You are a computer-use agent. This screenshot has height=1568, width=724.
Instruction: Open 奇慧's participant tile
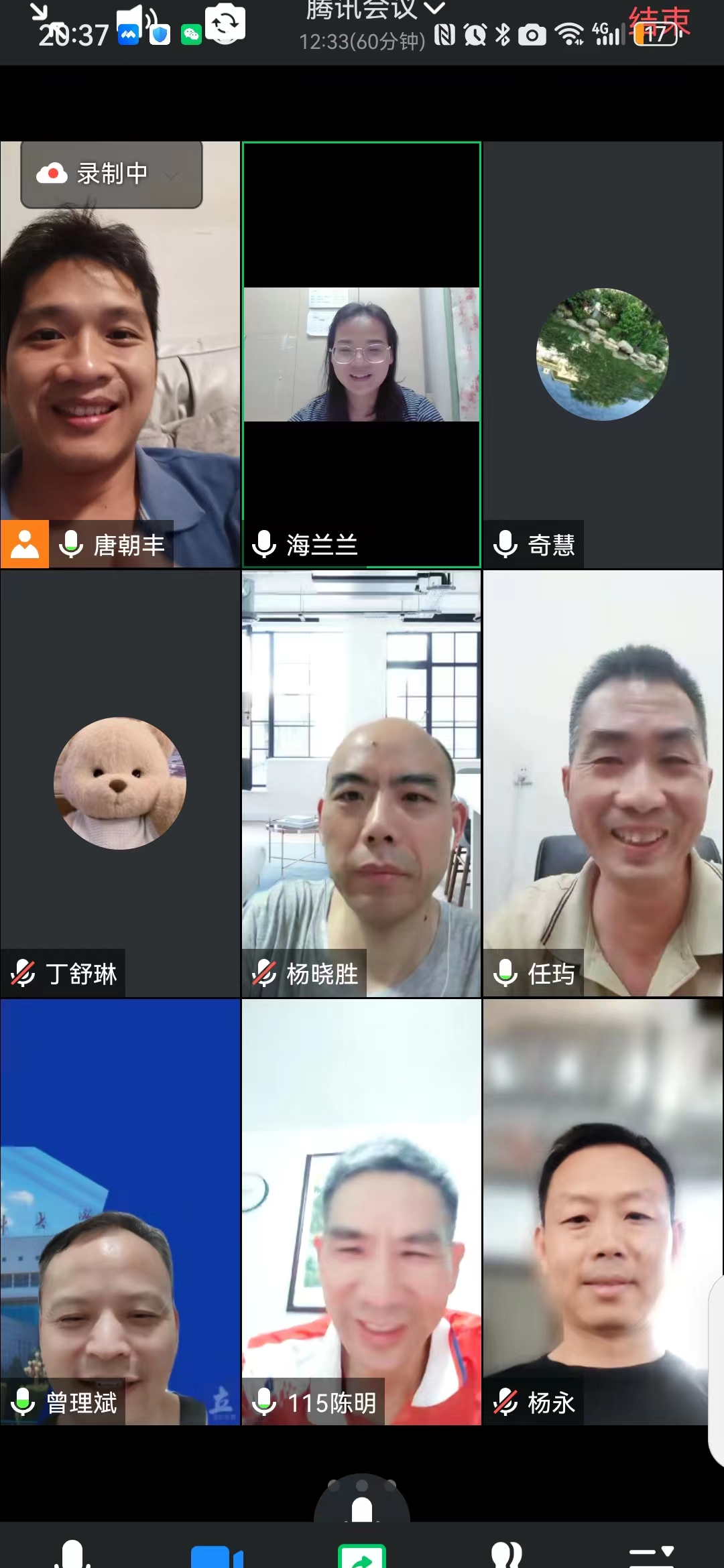[603, 355]
